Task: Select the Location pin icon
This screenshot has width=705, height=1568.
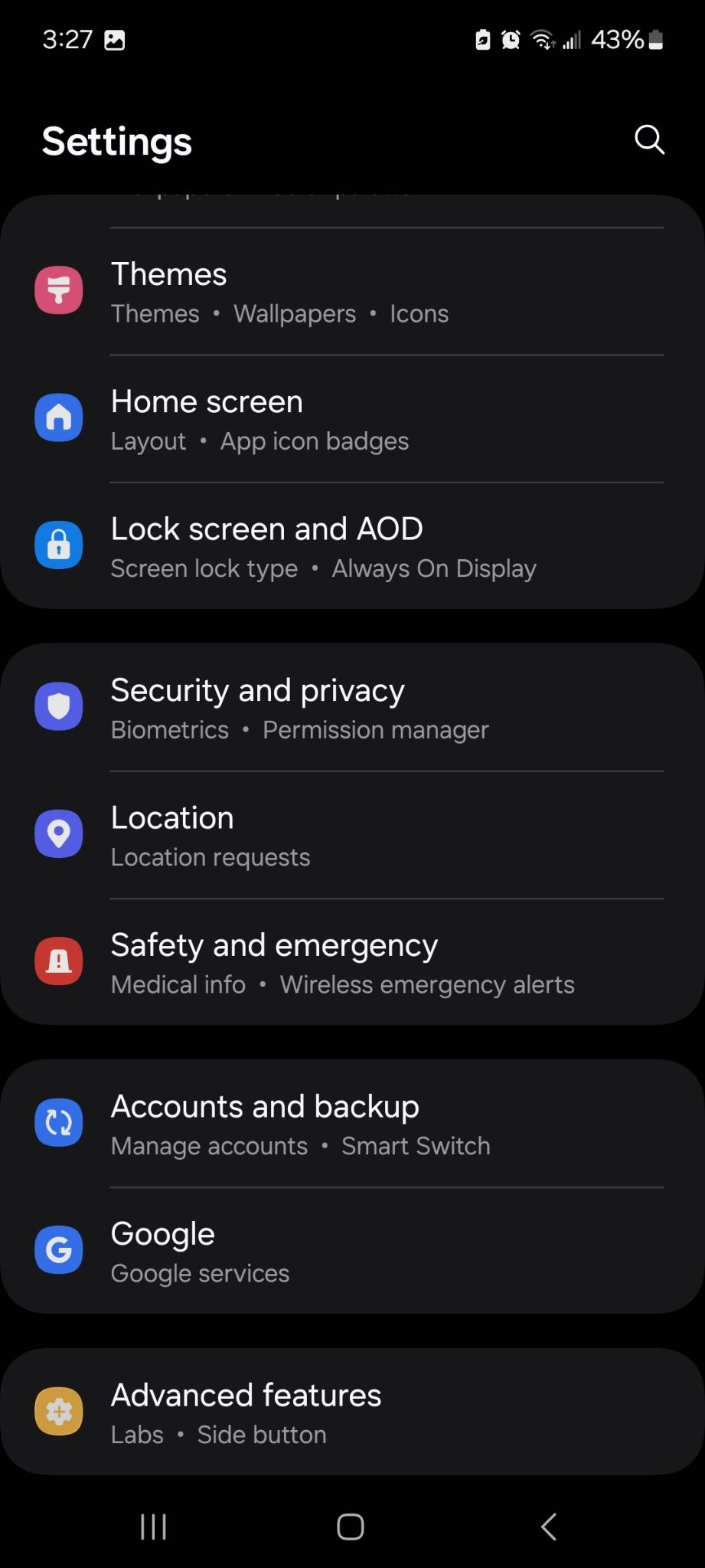Action: [58, 833]
